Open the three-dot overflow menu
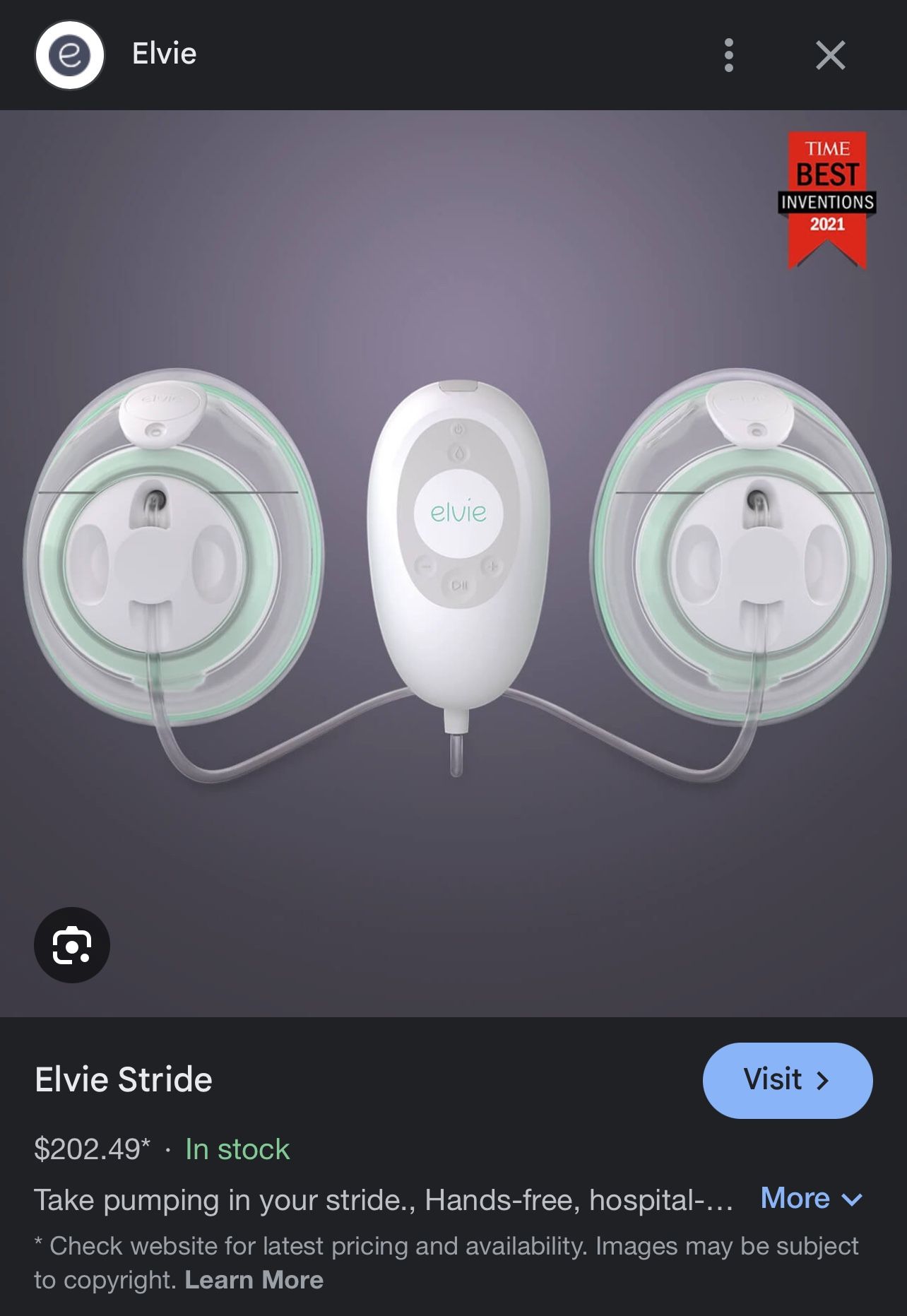The width and height of the screenshot is (907, 1316). point(729,55)
